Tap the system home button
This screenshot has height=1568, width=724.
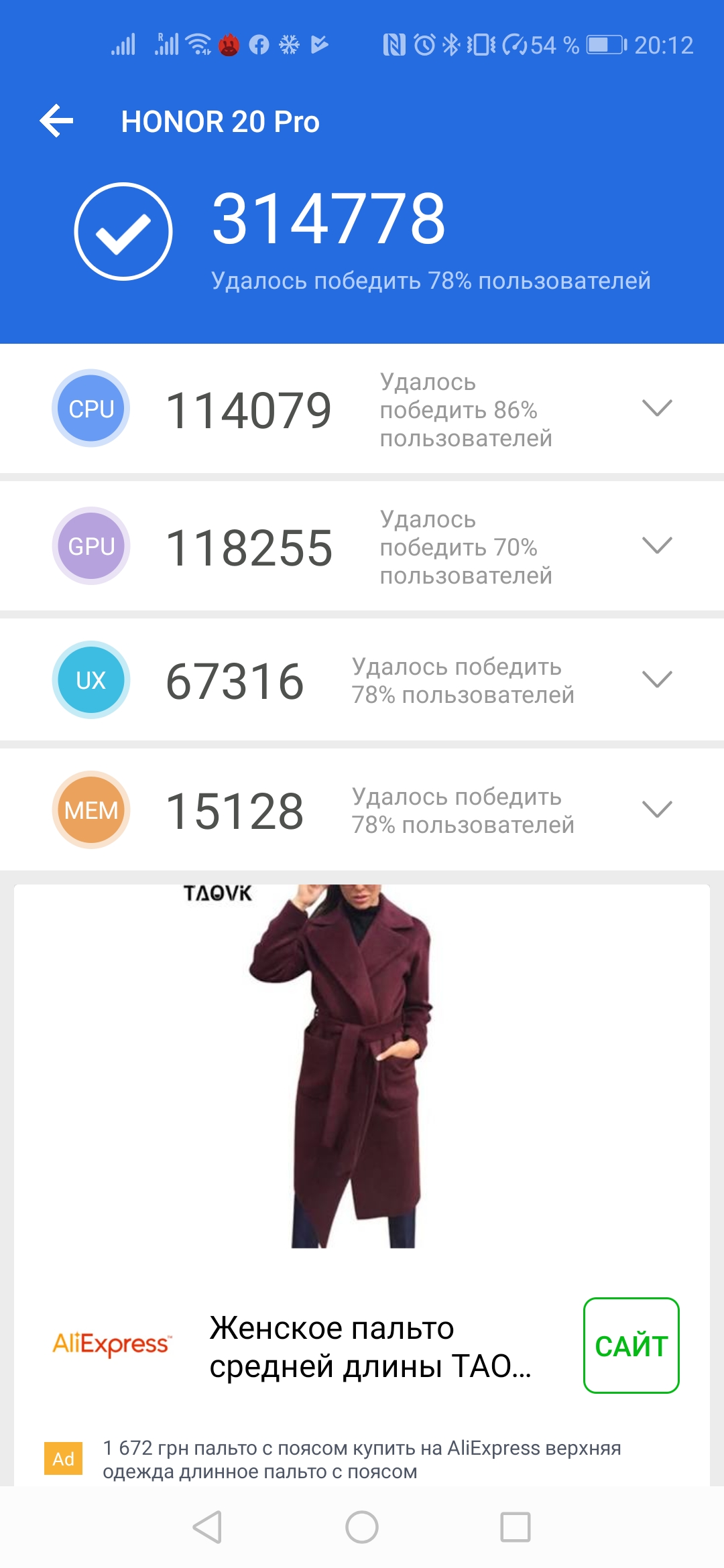pyautogui.click(x=362, y=1527)
